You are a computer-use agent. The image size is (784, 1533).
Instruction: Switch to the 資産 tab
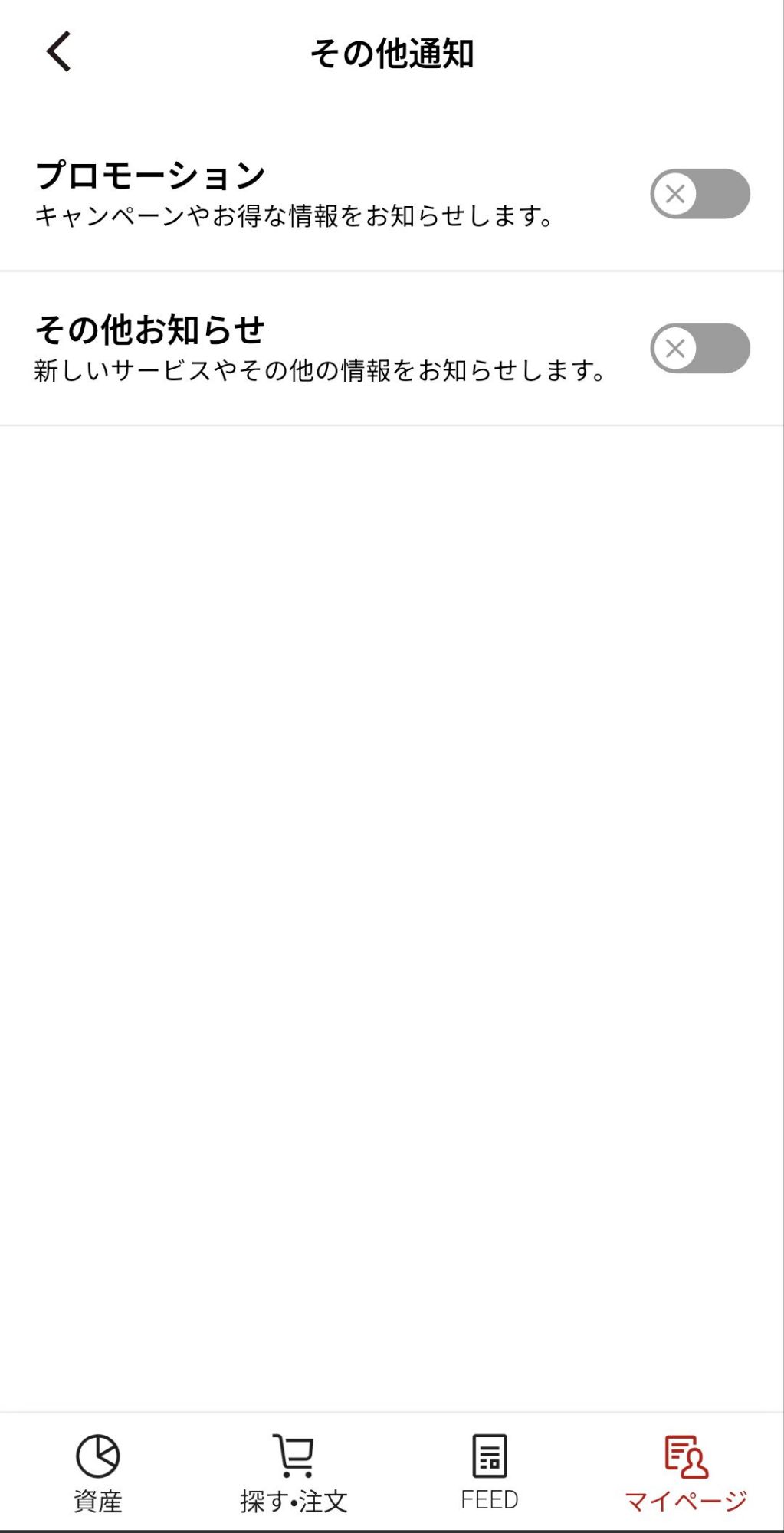click(x=98, y=1473)
